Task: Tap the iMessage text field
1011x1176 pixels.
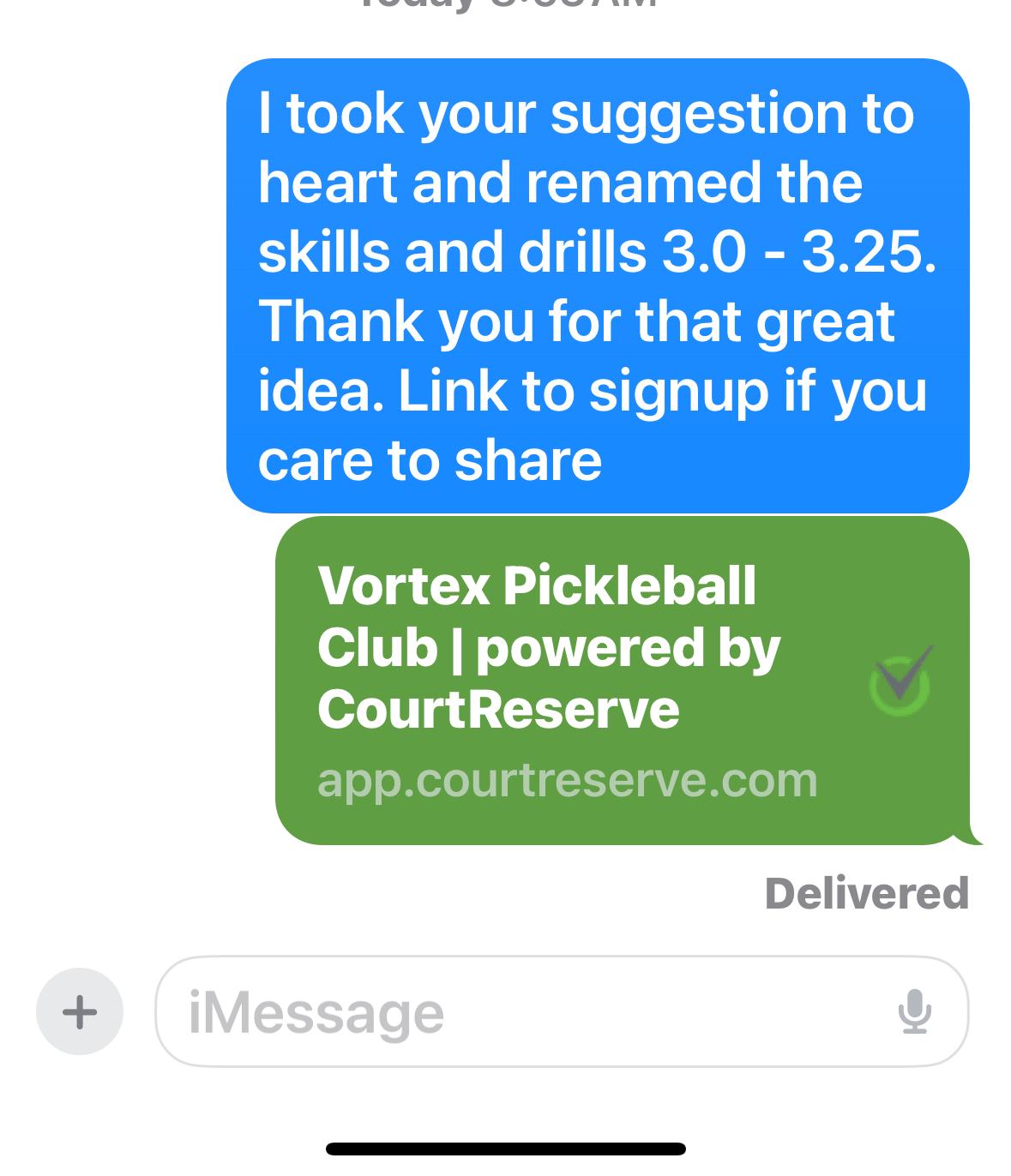Action: pyautogui.click(x=515, y=1012)
